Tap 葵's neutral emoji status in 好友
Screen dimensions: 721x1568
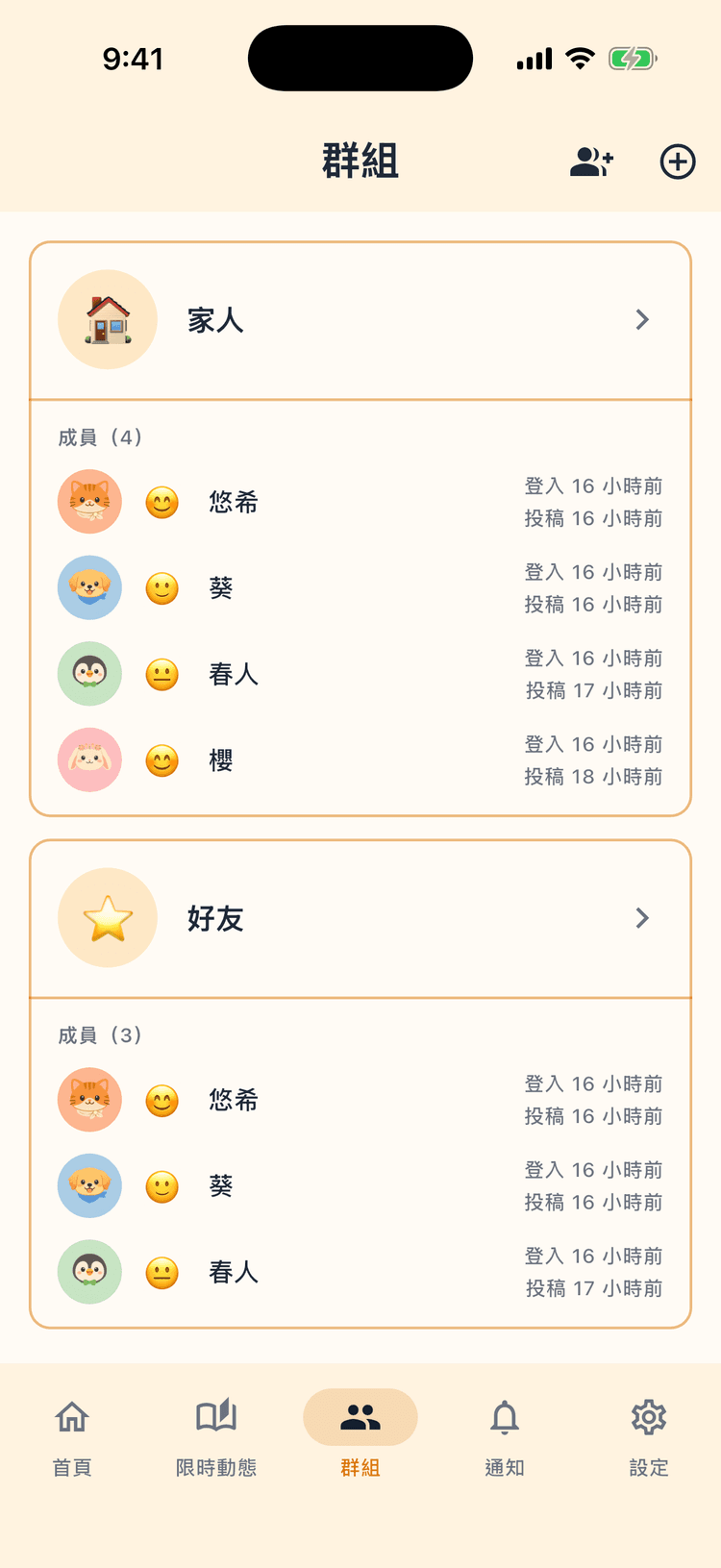pos(162,1185)
